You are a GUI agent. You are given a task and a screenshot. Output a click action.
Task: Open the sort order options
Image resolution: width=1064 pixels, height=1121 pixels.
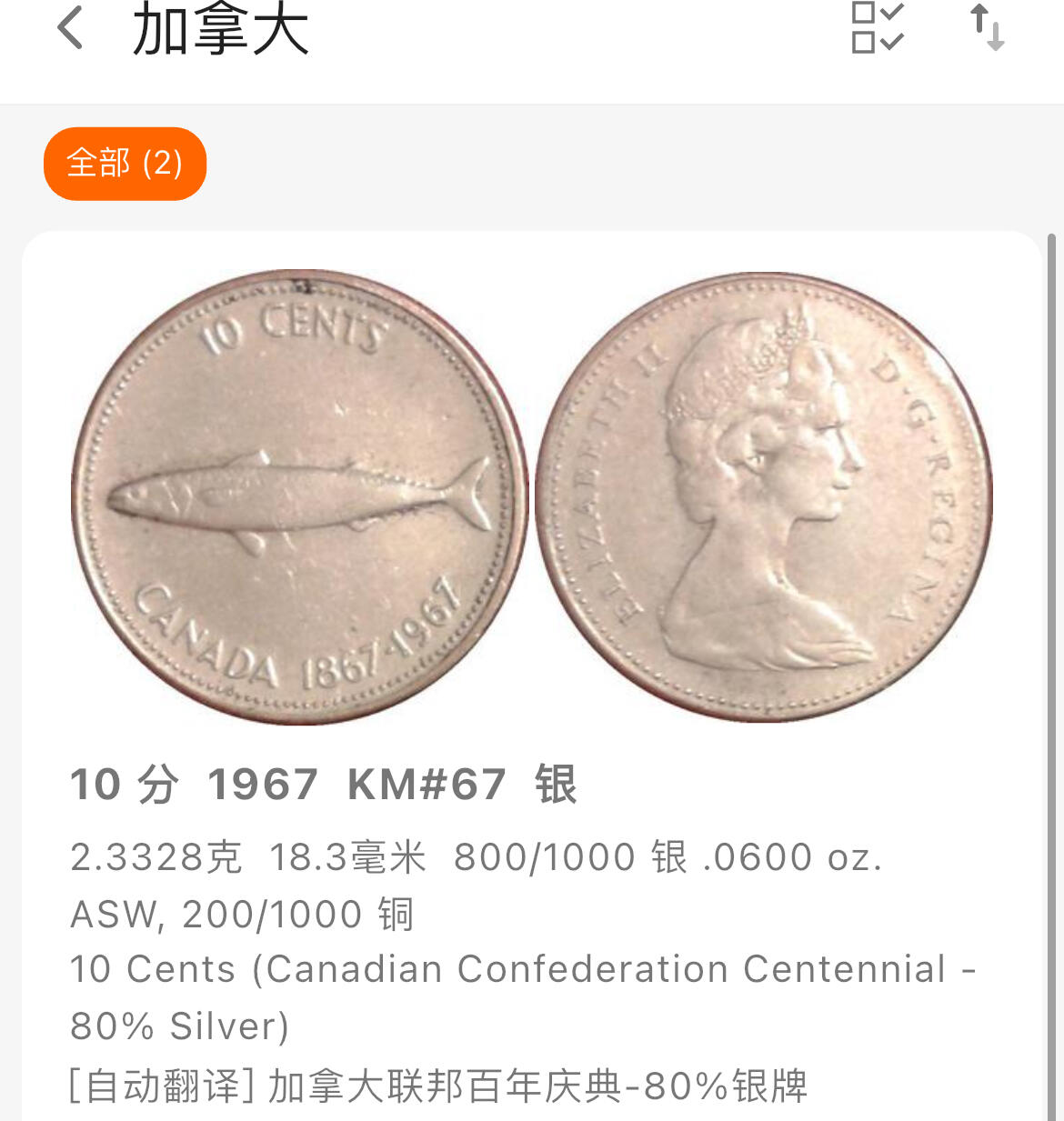[987, 28]
